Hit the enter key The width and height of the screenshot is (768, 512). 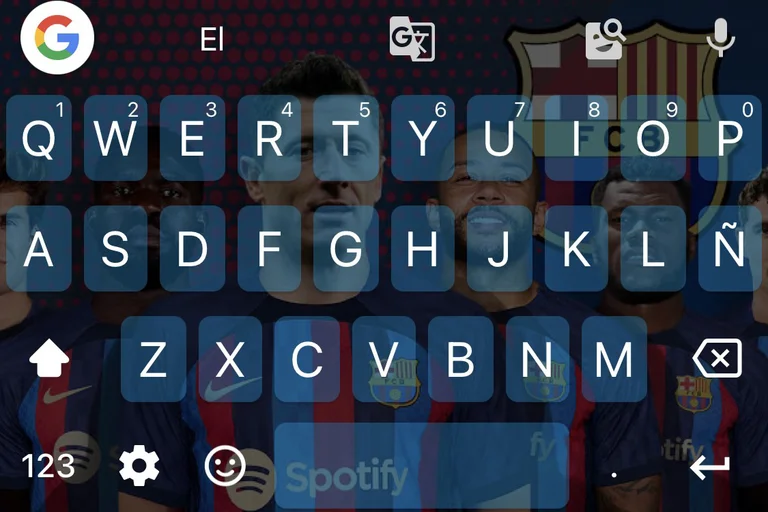click(x=710, y=466)
